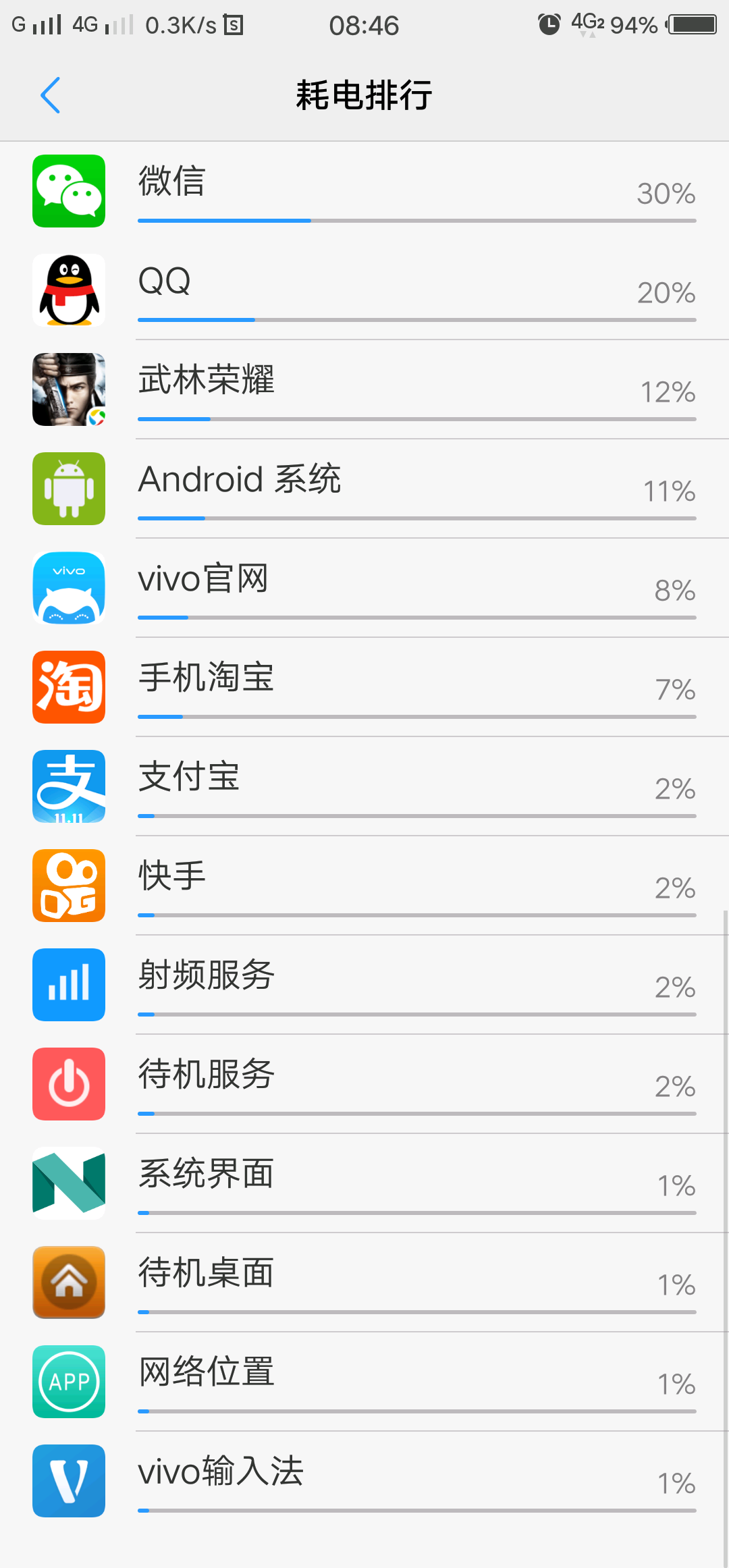The width and height of the screenshot is (729, 1568).
Task: Tap the 支付宝 row
Action: pos(364,786)
